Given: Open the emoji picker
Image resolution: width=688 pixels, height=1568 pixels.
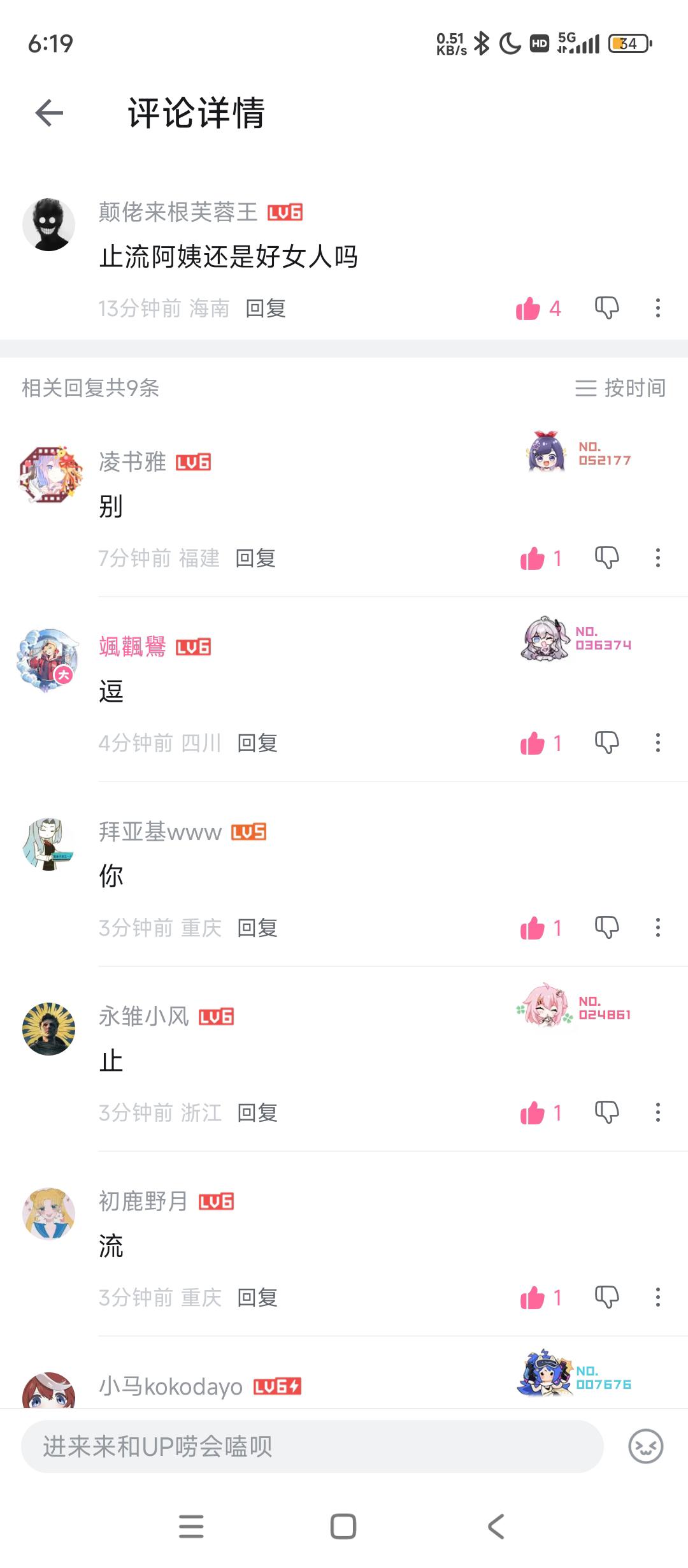Looking at the screenshot, I should click(x=645, y=1446).
